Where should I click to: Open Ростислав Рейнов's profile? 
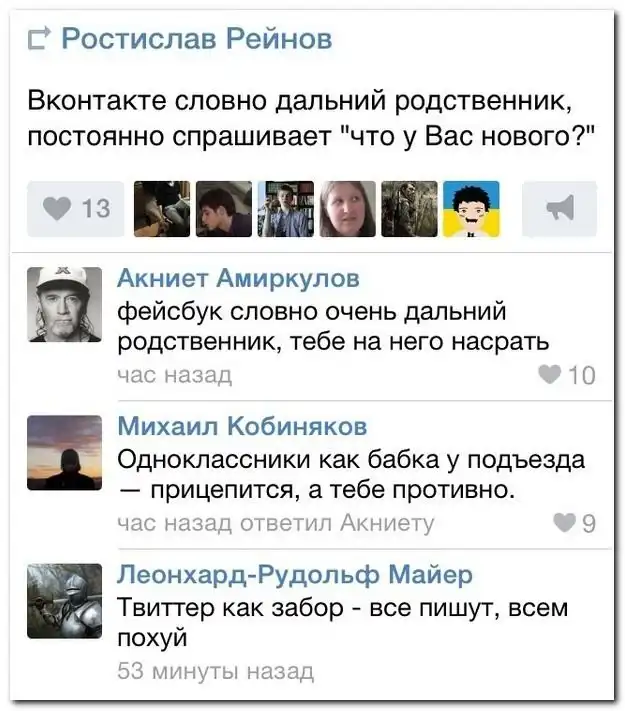pyautogui.click(x=196, y=39)
